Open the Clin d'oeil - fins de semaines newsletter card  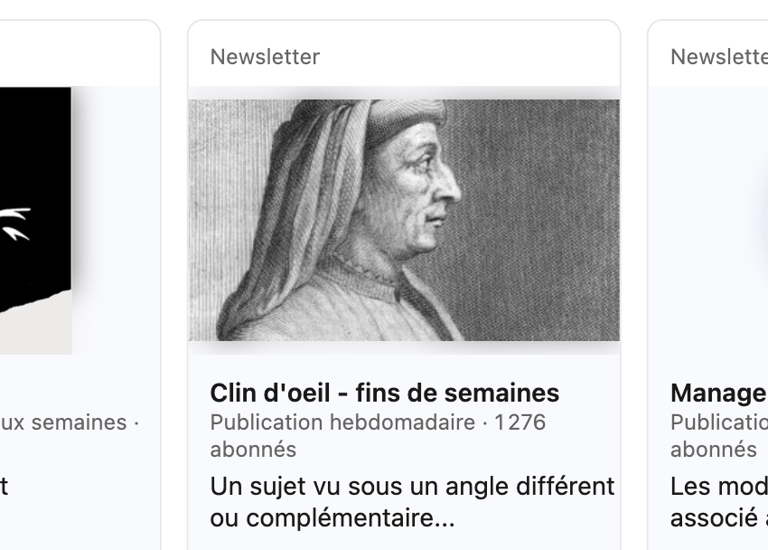(x=404, y=285)
